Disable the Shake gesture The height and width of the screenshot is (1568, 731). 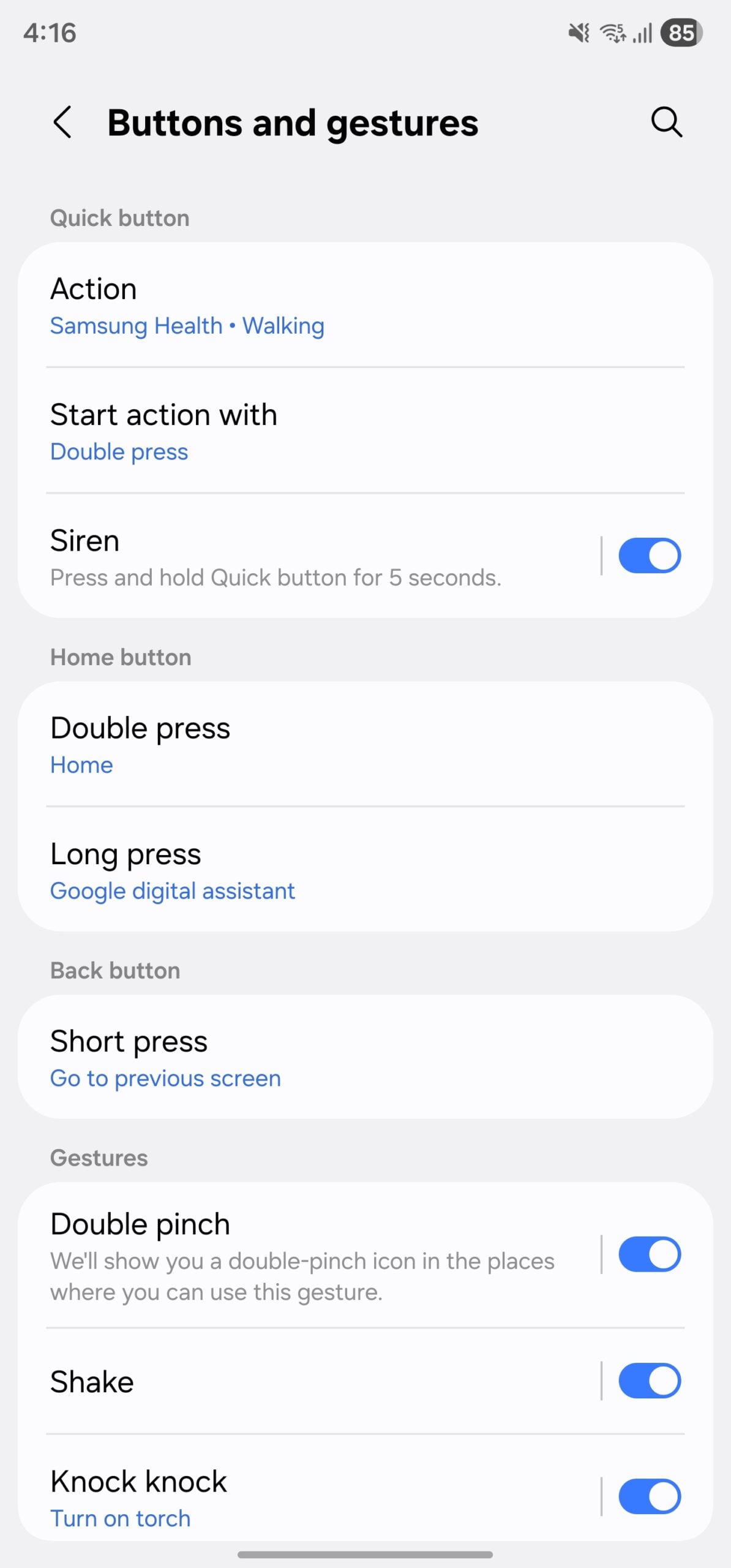coord(650,1381)
